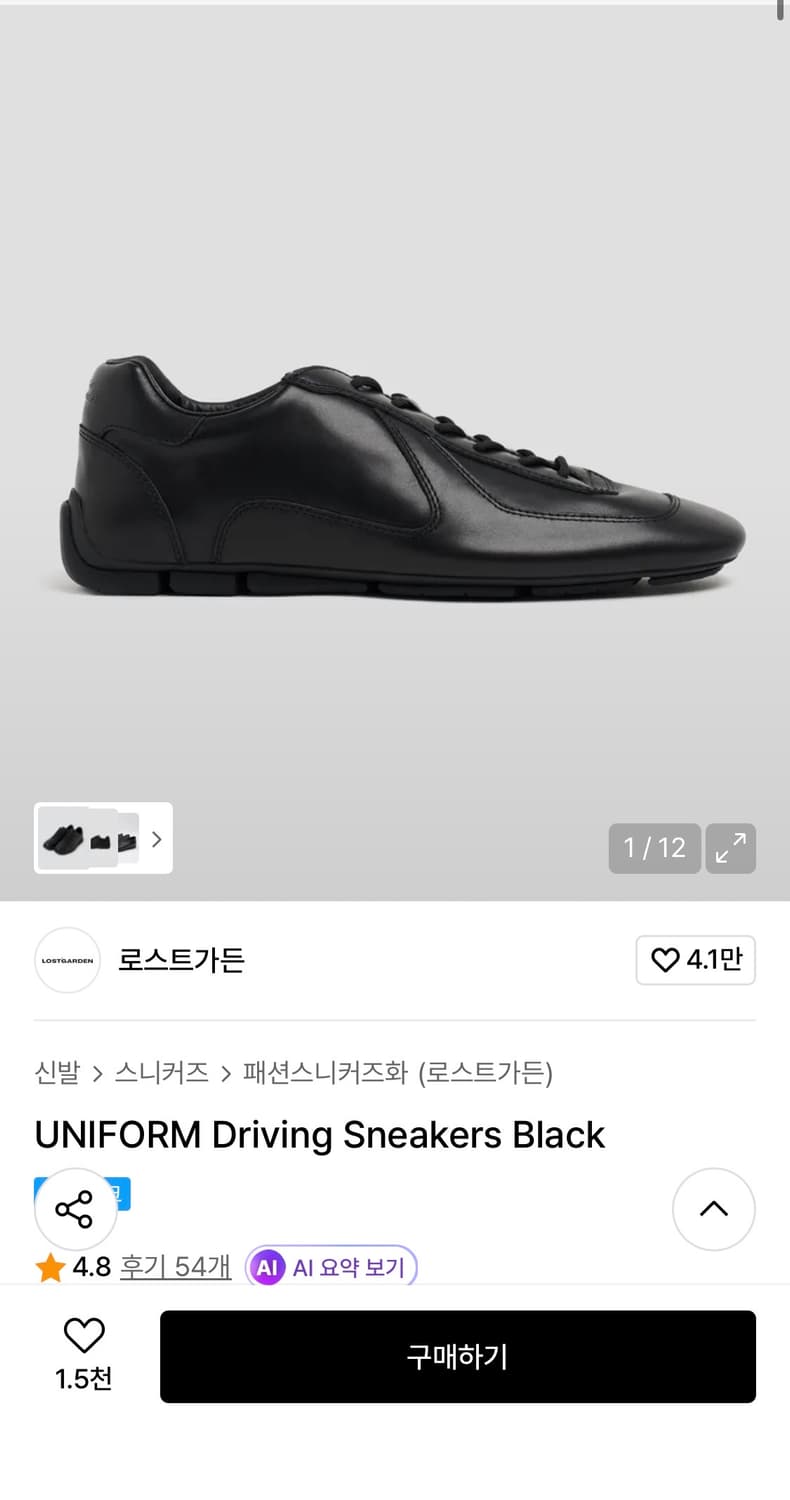
Task: Toggle the heart to favorite the 로스트가든 brand
Action: pos(695,960)
